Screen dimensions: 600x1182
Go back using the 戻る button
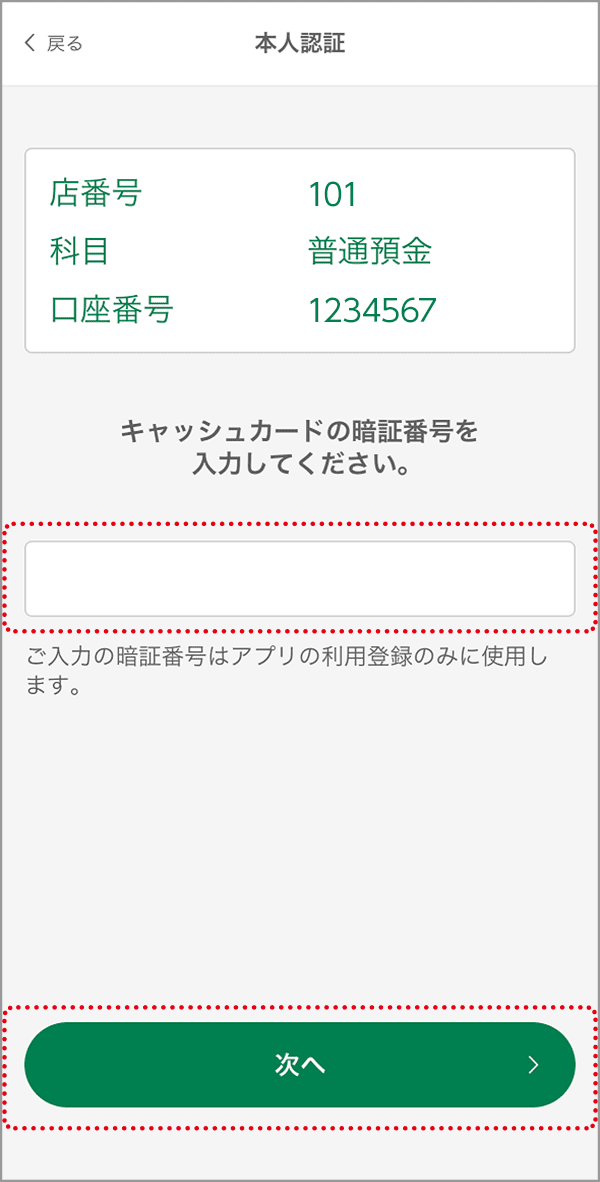tap(54, 43)
